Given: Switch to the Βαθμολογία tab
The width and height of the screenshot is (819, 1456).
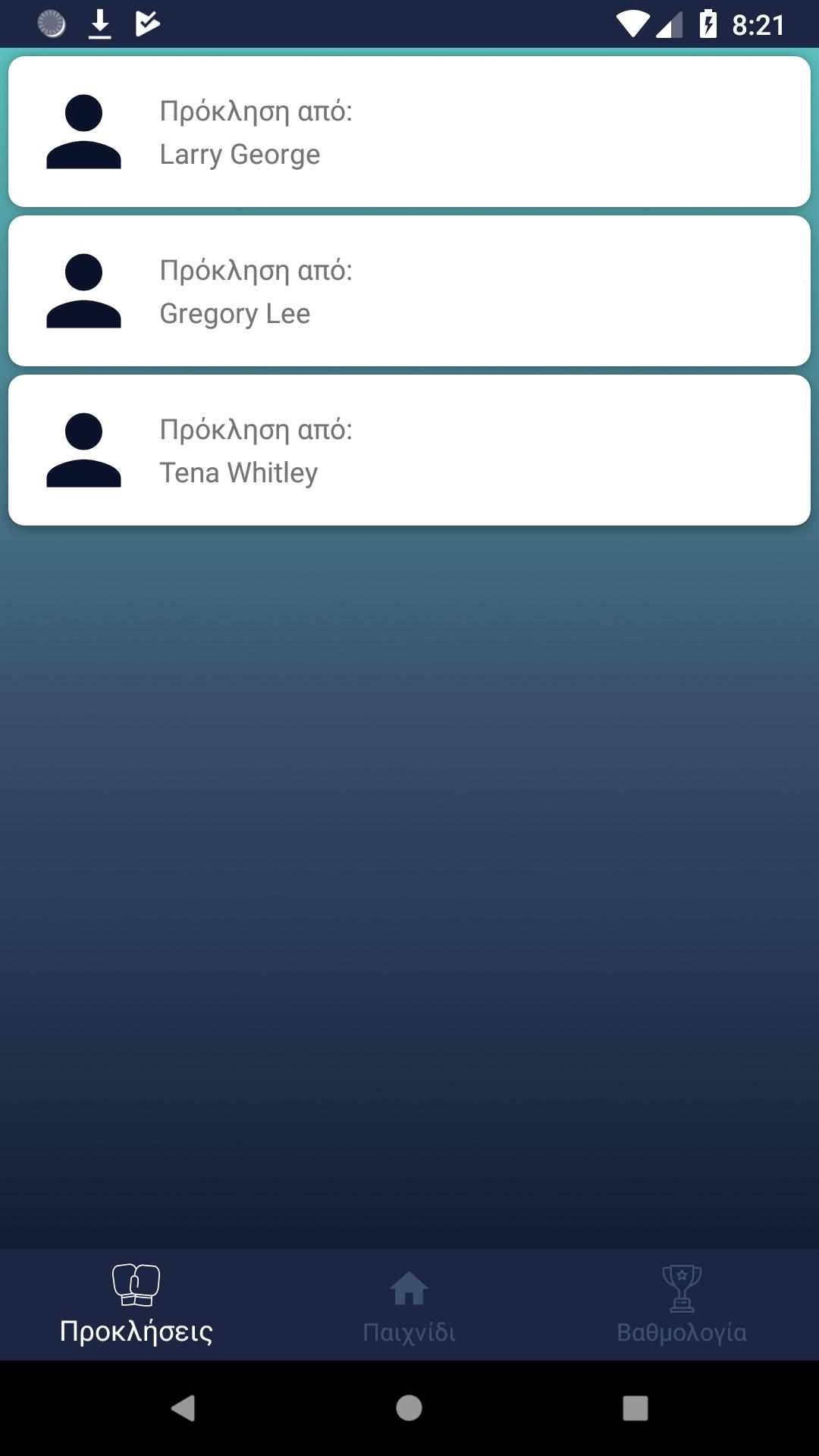Looking at the screenshot, I should point(682,1304).
